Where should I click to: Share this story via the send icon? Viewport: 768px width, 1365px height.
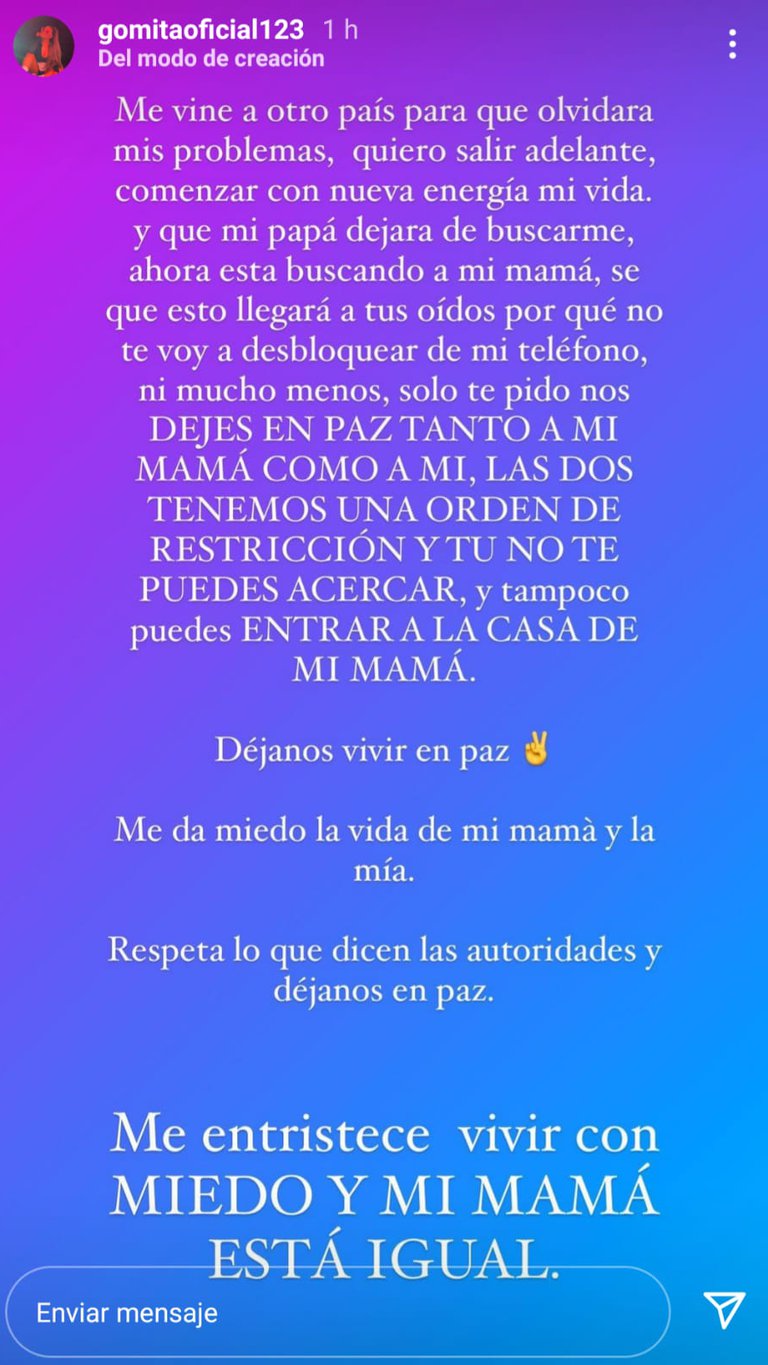(723, 1309)
